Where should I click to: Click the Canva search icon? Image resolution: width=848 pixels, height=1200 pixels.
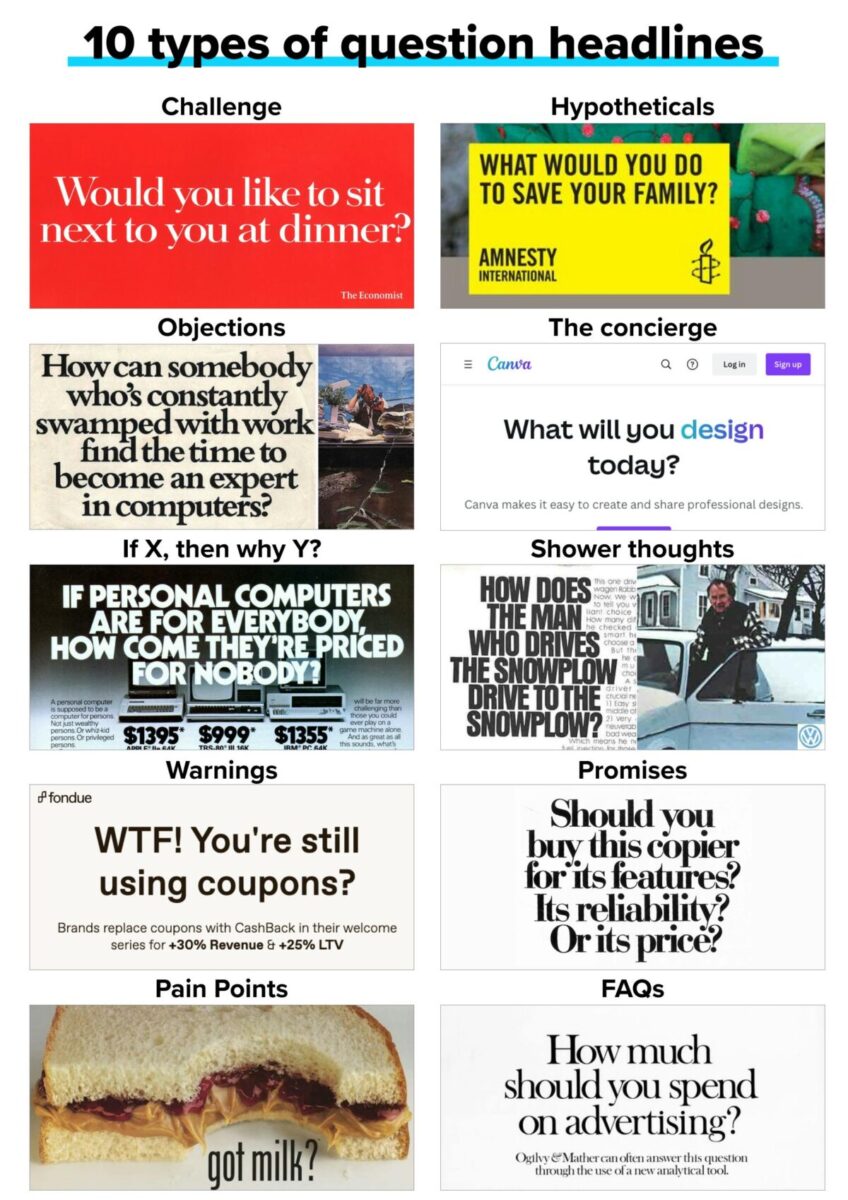point(665,364)
